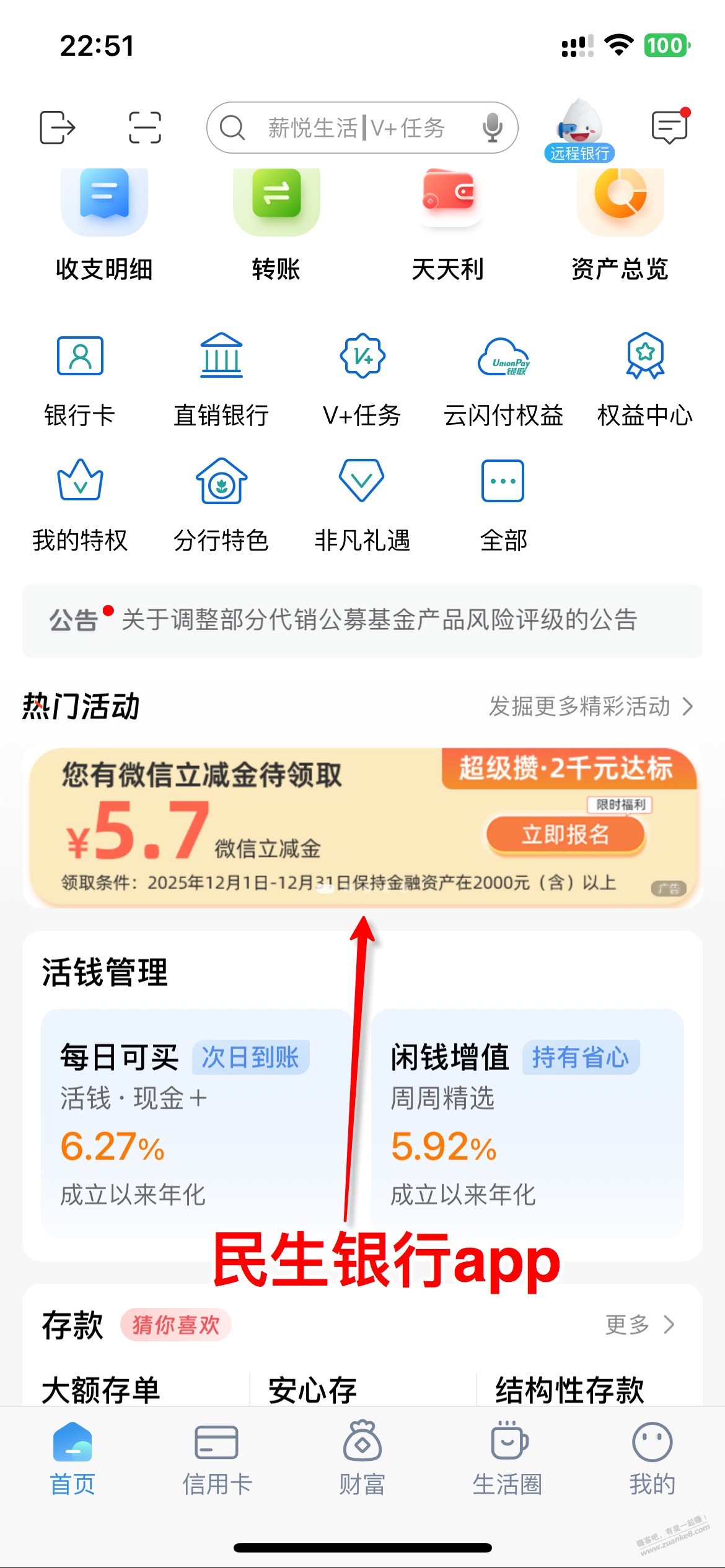
Task: Tap 立即报名 on the WeChat reward banner
Action: pos(565,835)
